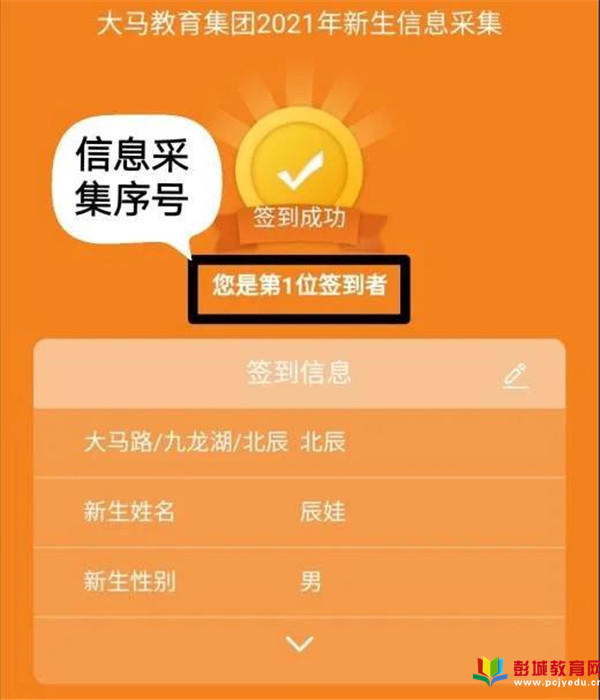Edit the sign-in information with the pencil icon
Image resolution: width=600 pixels, height=700 pixels.
pyautogui.click(x=515, y=376)
